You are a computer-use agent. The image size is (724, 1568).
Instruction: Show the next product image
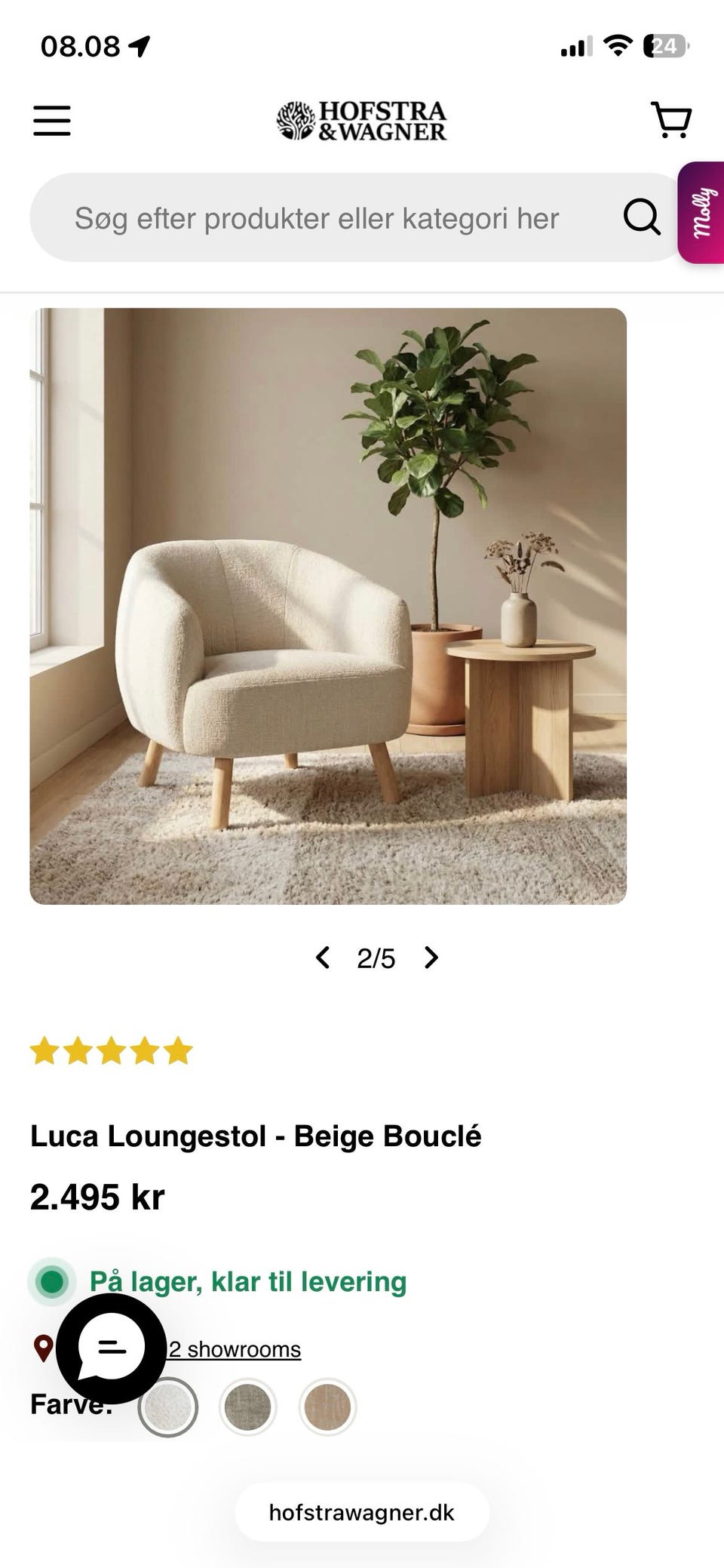431,958
